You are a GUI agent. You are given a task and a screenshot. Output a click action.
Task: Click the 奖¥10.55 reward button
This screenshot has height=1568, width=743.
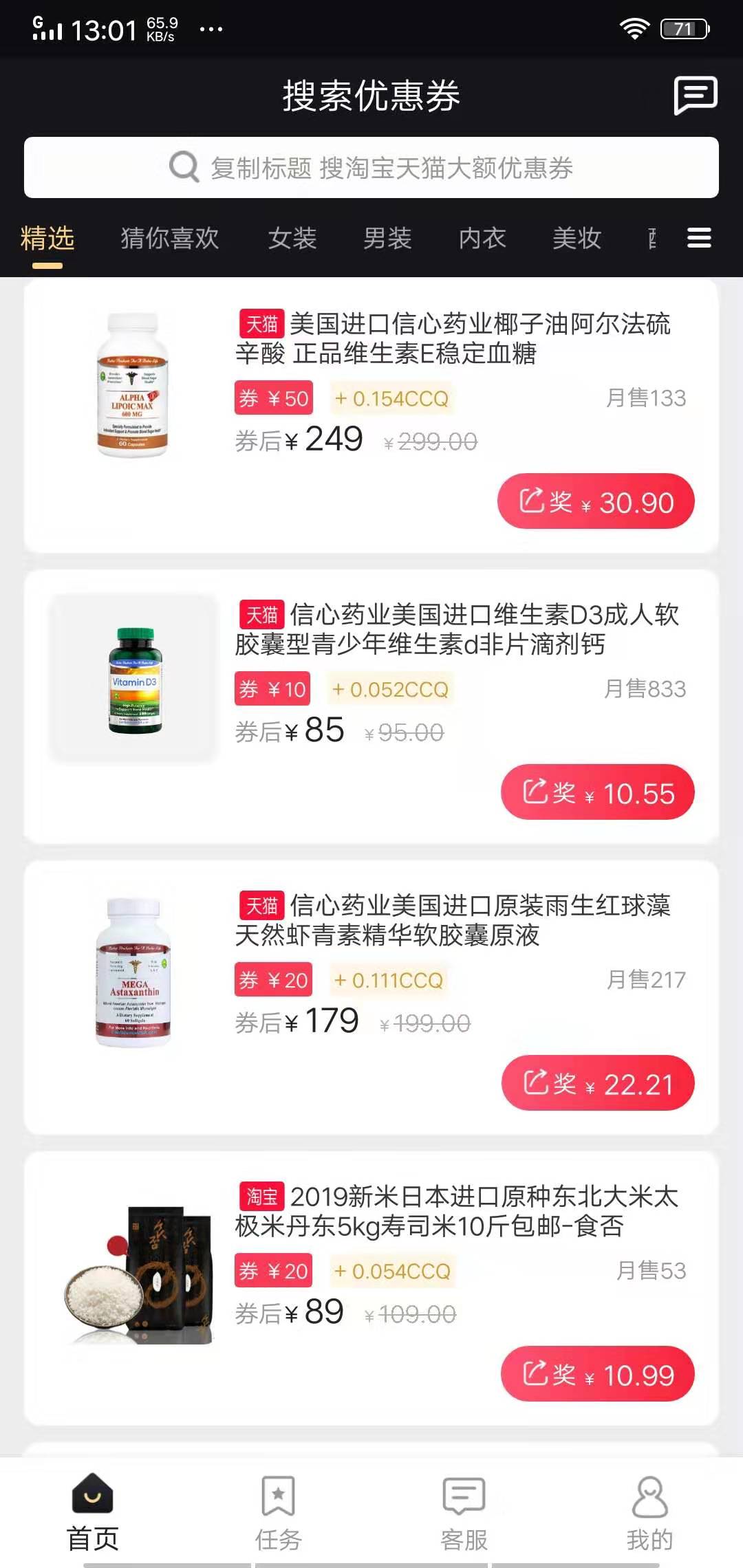click(x=597, y=792)
